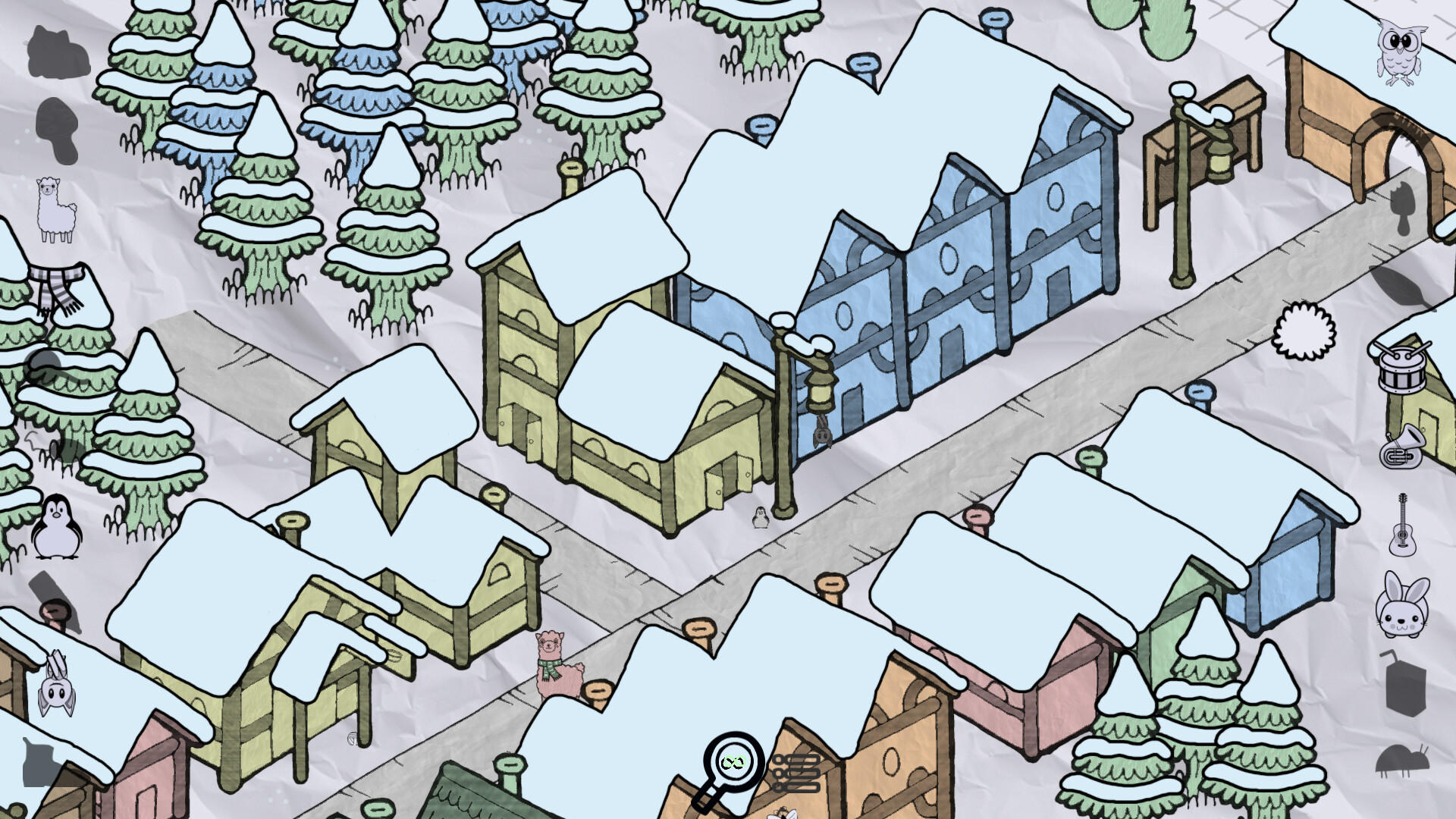Screen dimensions: 1456x819
Task: Select the bunny face target icon
Action: click(x=1403, y=605)
